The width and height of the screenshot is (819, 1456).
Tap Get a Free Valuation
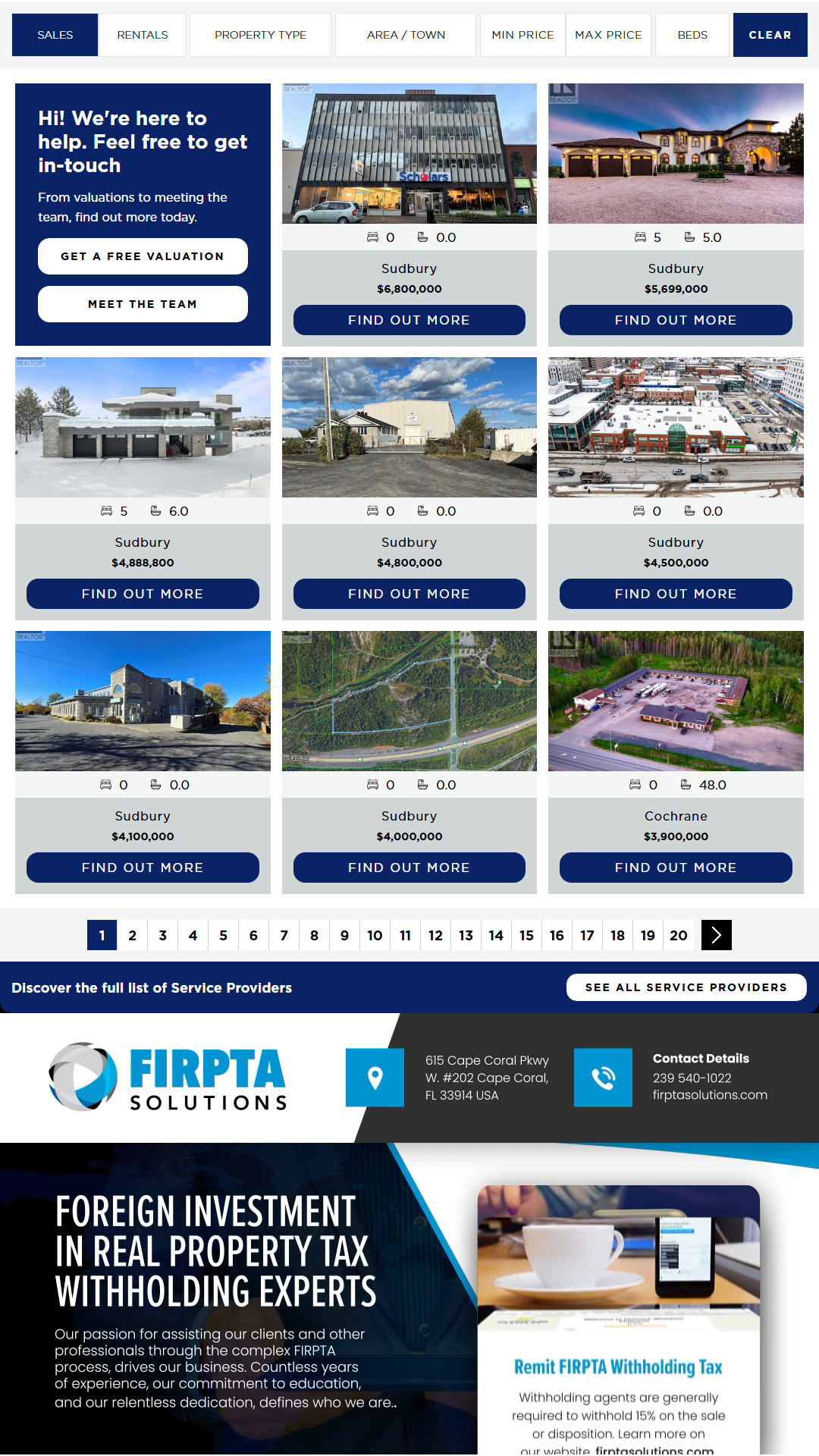(x=143, y=256)
